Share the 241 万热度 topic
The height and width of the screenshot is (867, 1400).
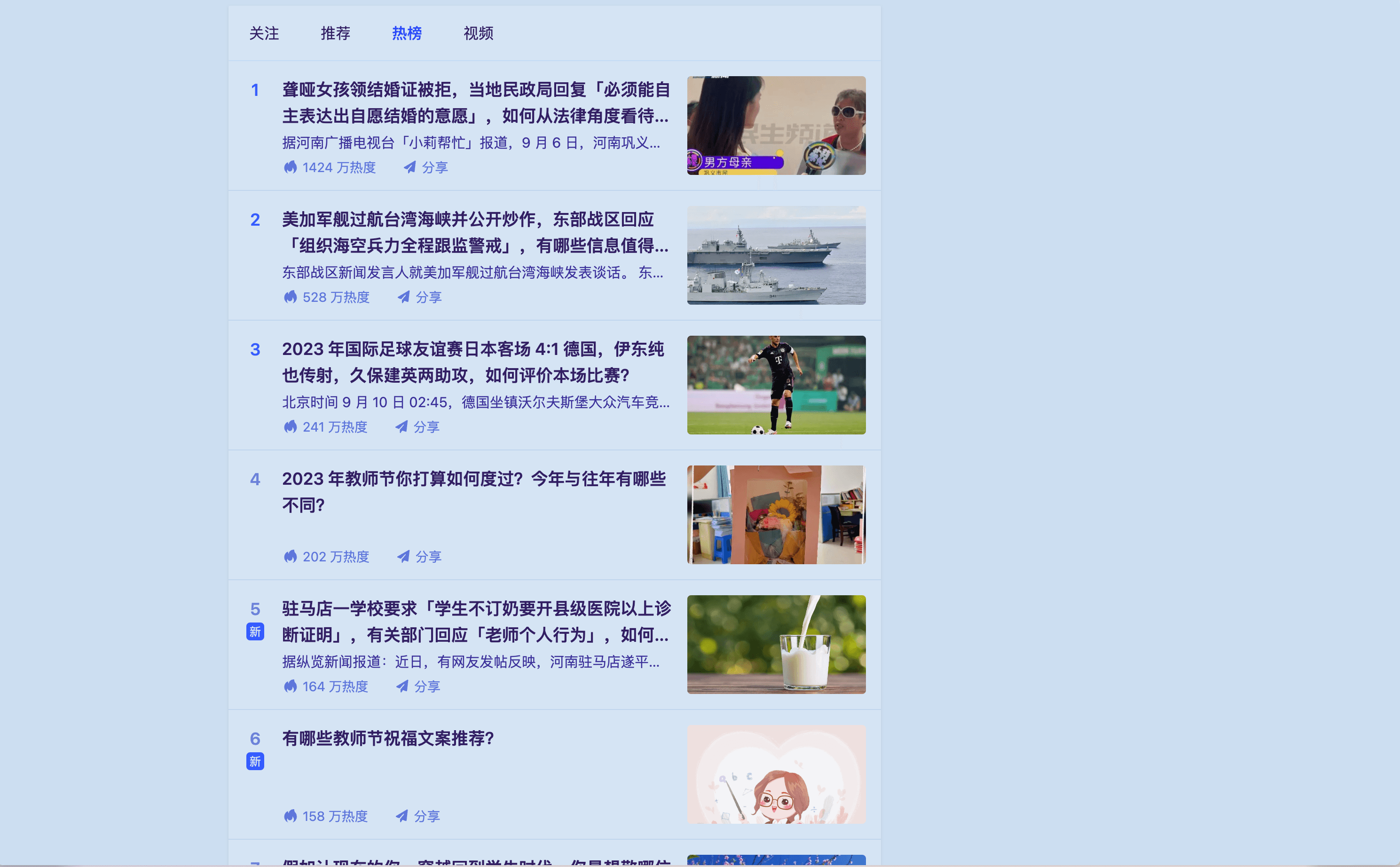tap(417, 426)
